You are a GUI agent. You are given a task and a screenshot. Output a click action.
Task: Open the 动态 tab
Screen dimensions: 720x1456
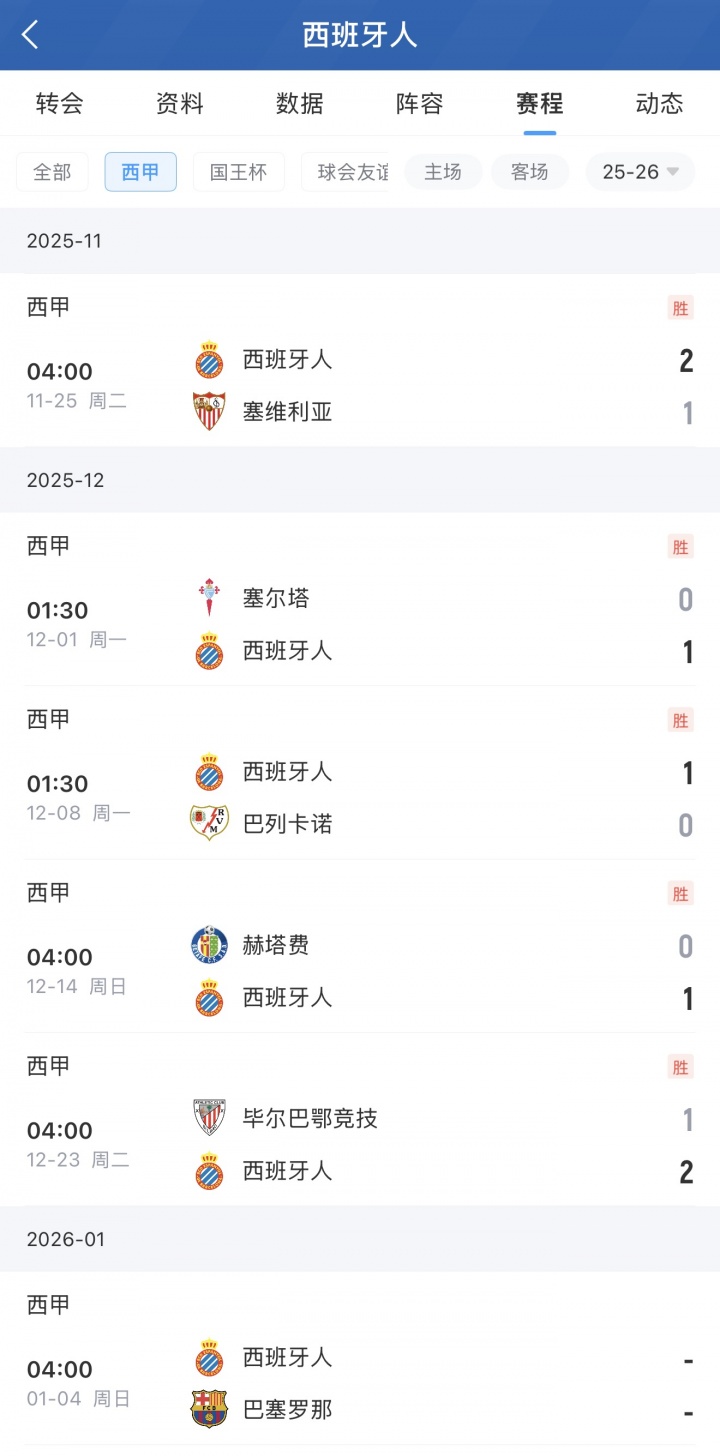(659, 103)
